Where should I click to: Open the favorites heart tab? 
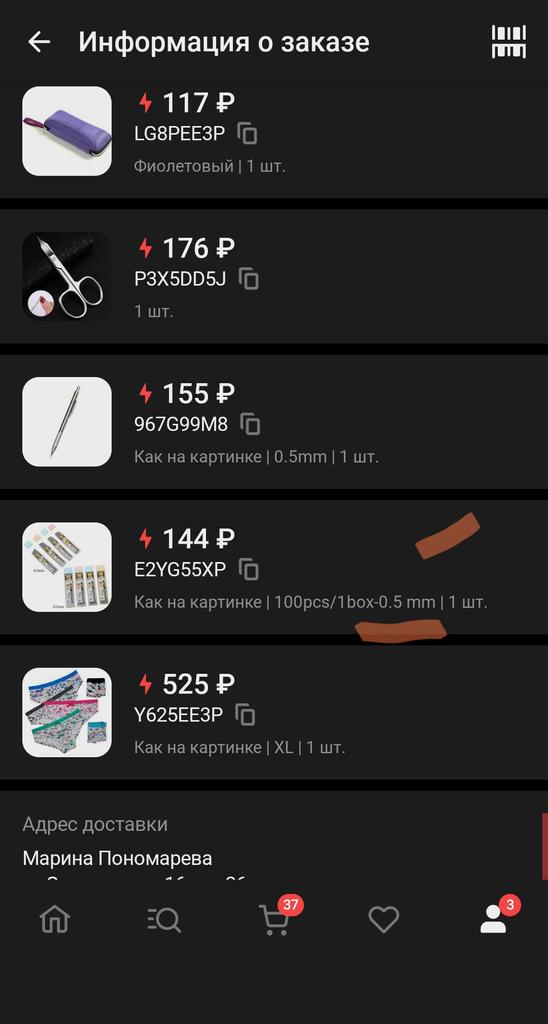[x=383, y=920]
